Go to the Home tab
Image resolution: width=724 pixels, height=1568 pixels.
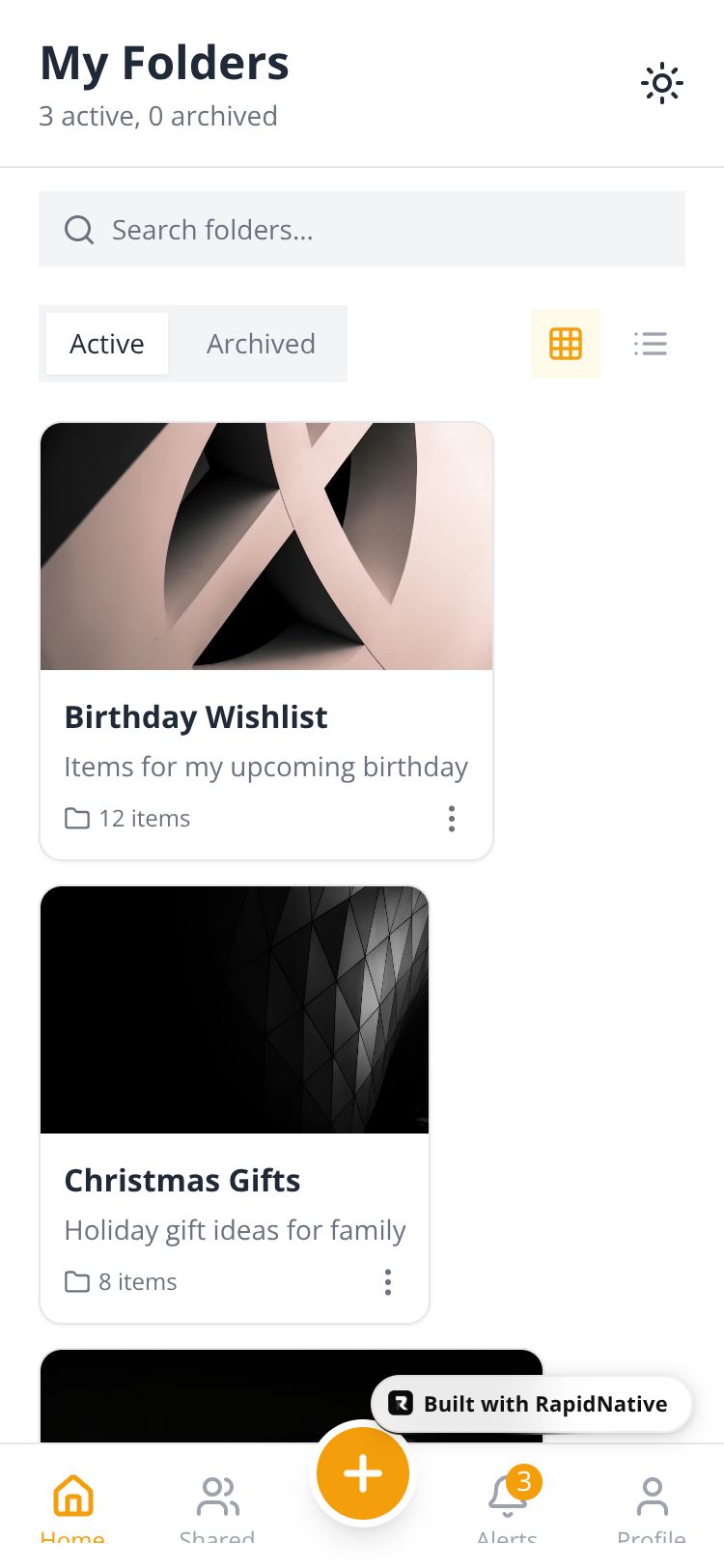pyautogui.click(x=73, y=1504)
